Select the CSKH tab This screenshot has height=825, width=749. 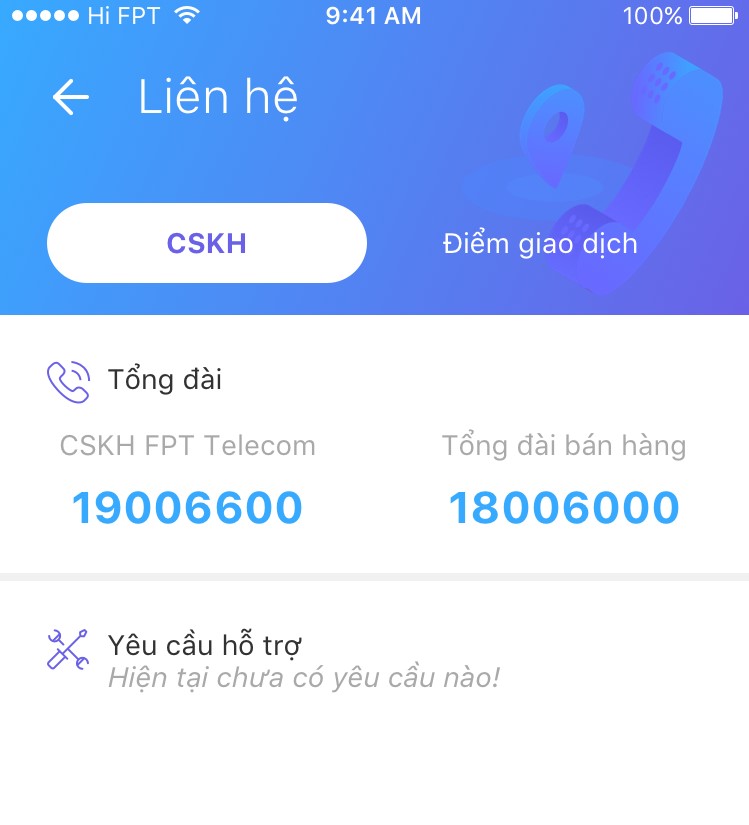207,243
